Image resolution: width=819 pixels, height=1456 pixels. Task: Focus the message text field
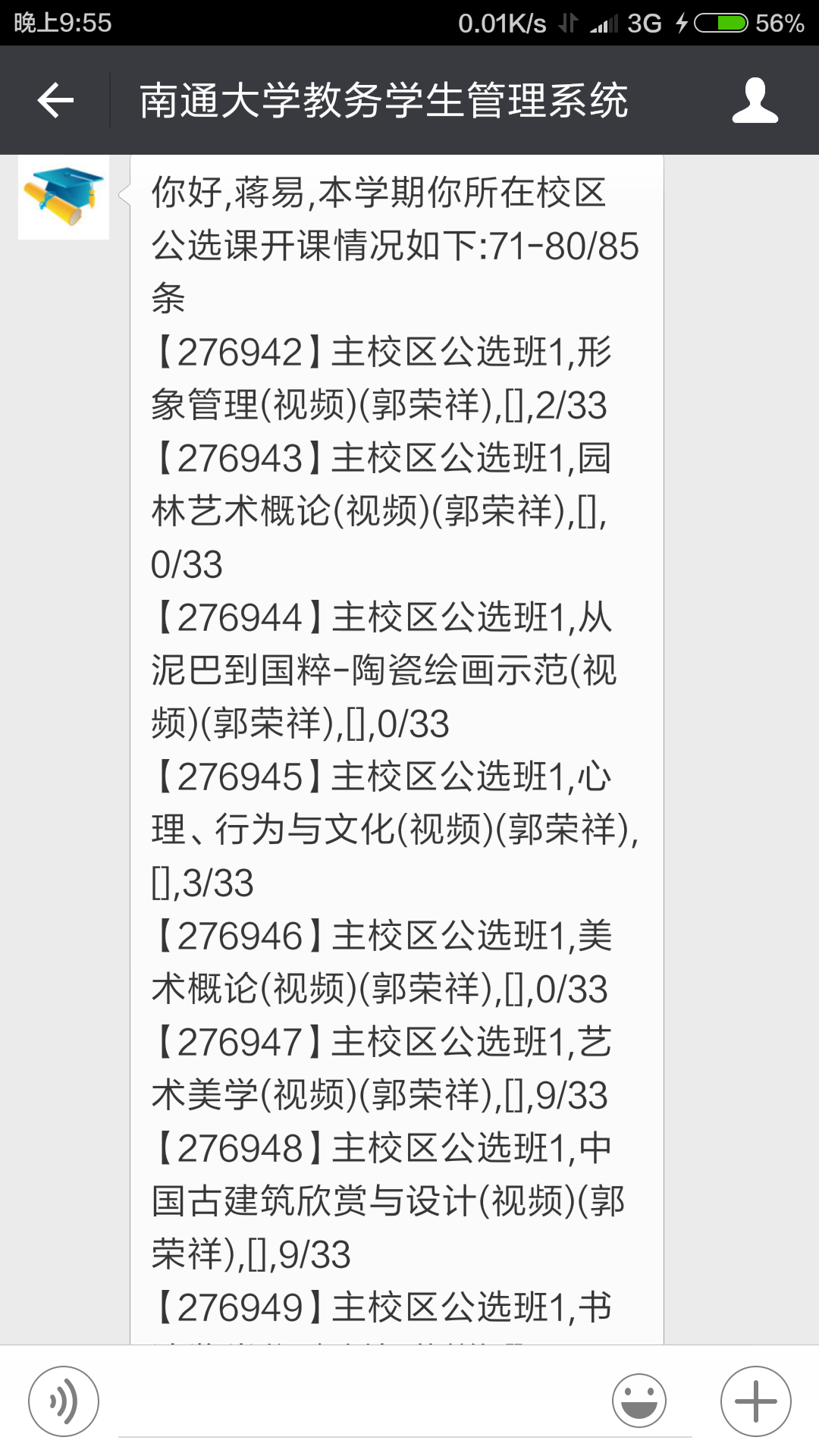405,1403
